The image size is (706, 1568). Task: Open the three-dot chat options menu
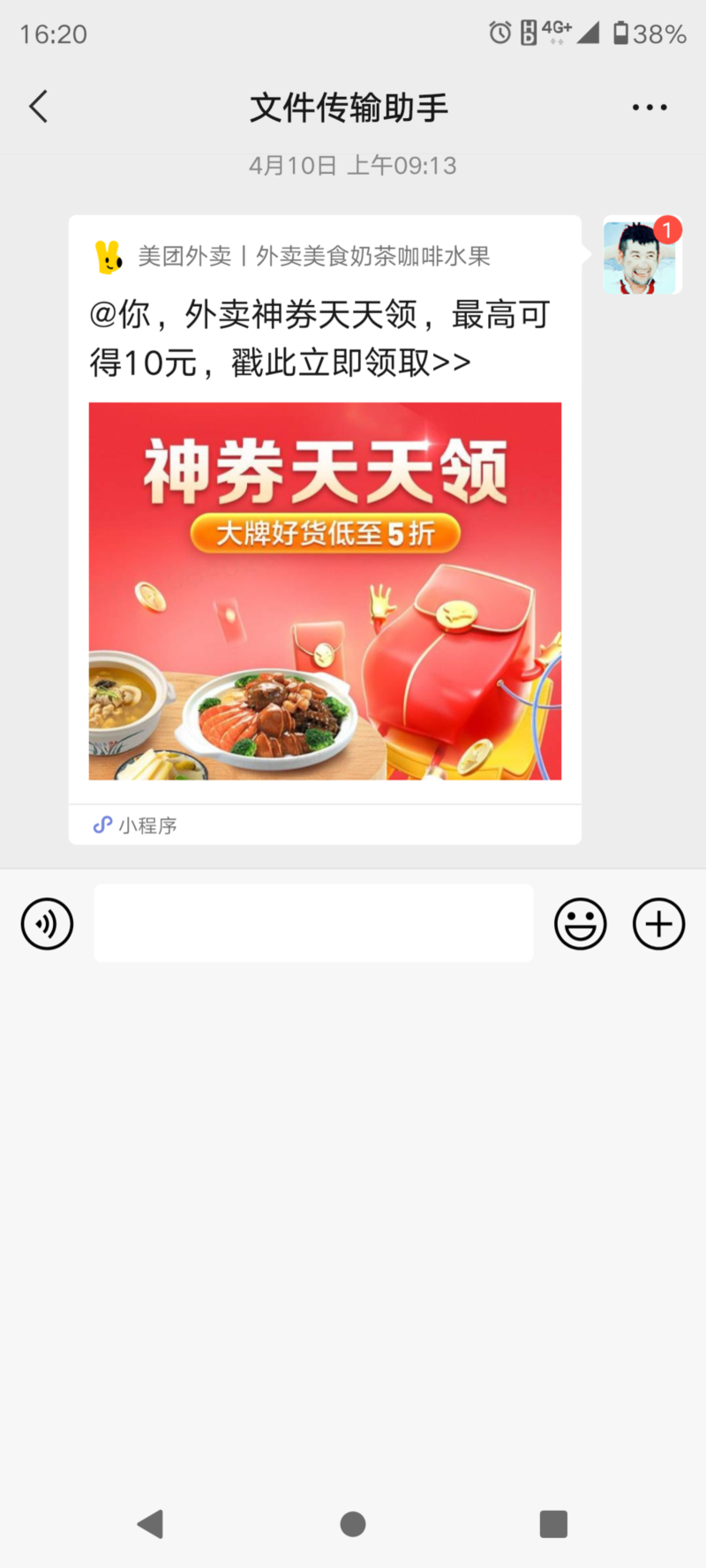click(x=650, y=108)
